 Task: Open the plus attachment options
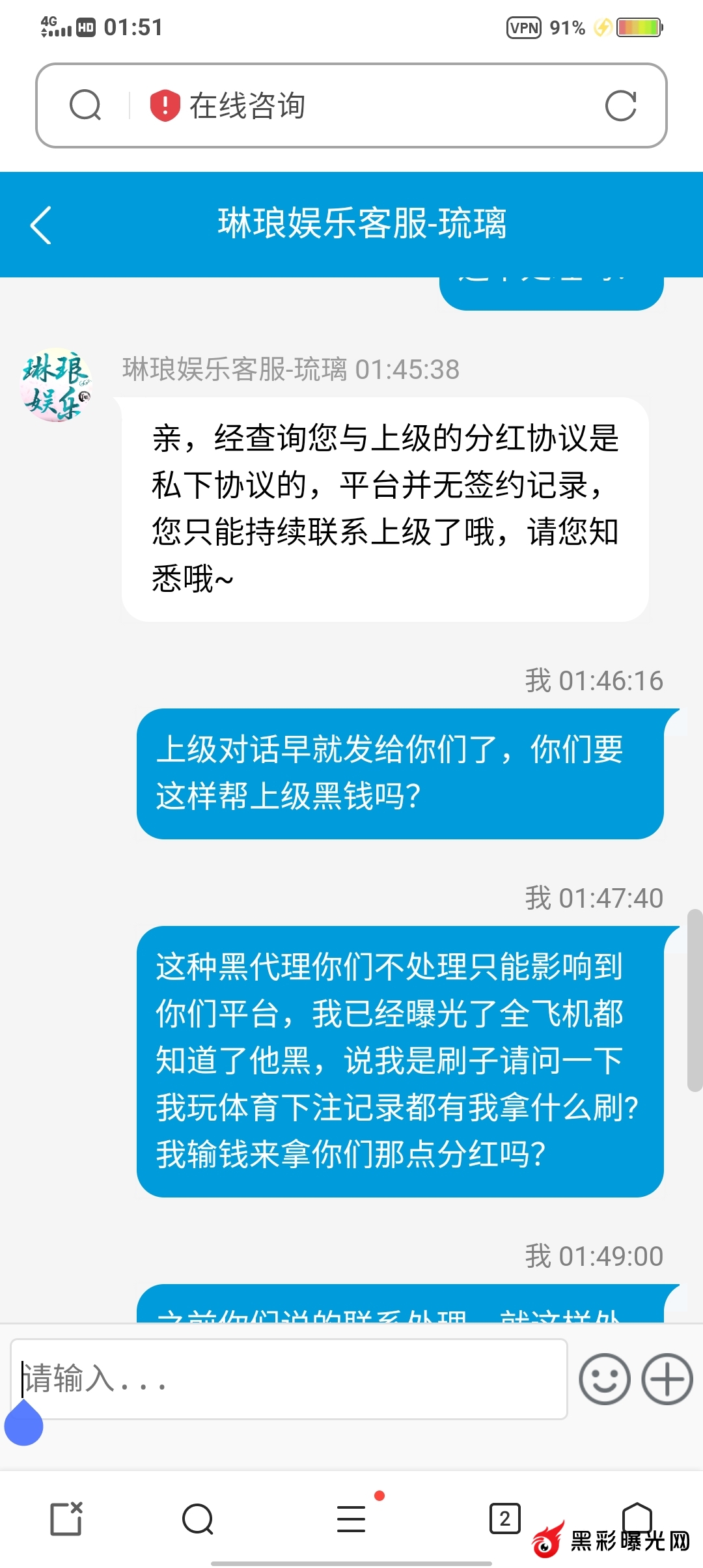(x=667, y=1379)
